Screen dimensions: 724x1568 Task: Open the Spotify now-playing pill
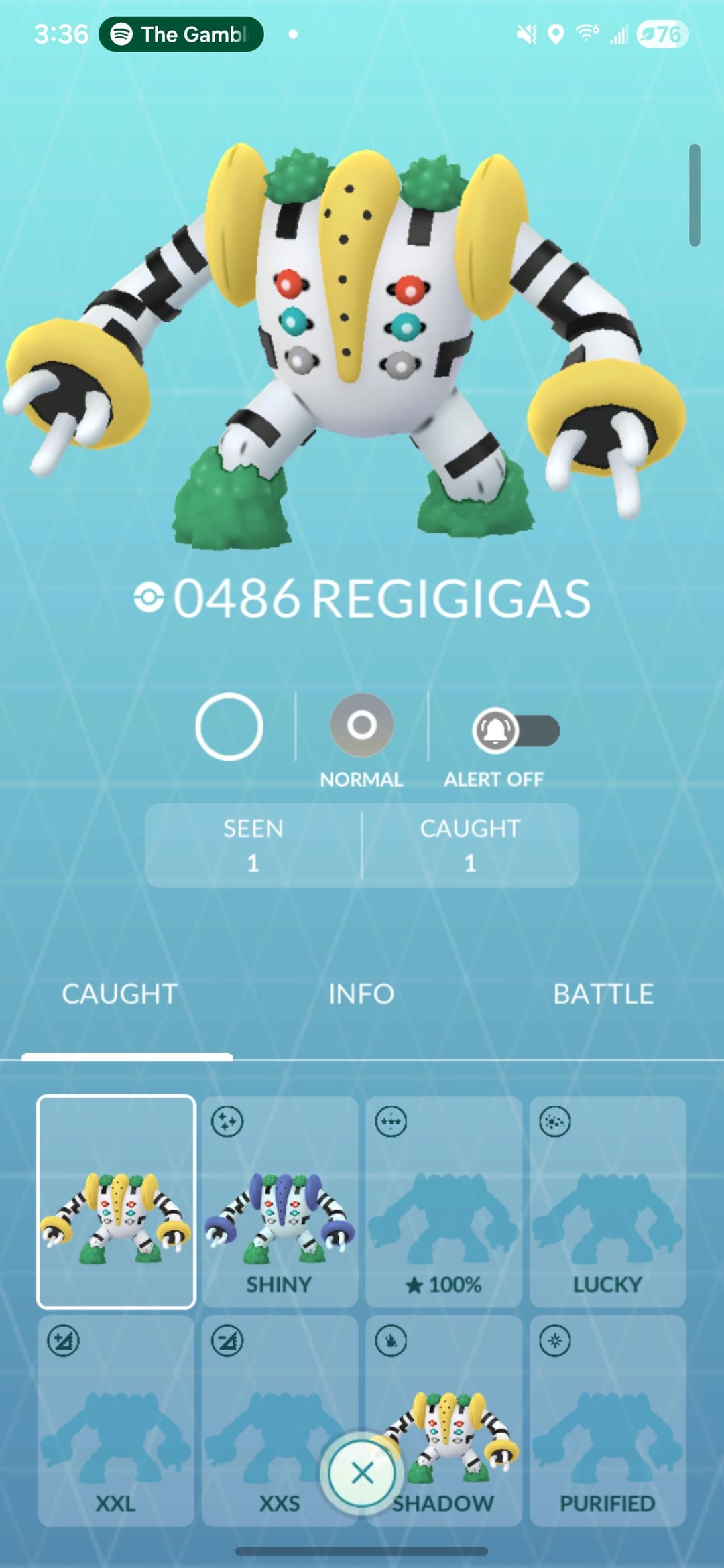coord(181,34)
